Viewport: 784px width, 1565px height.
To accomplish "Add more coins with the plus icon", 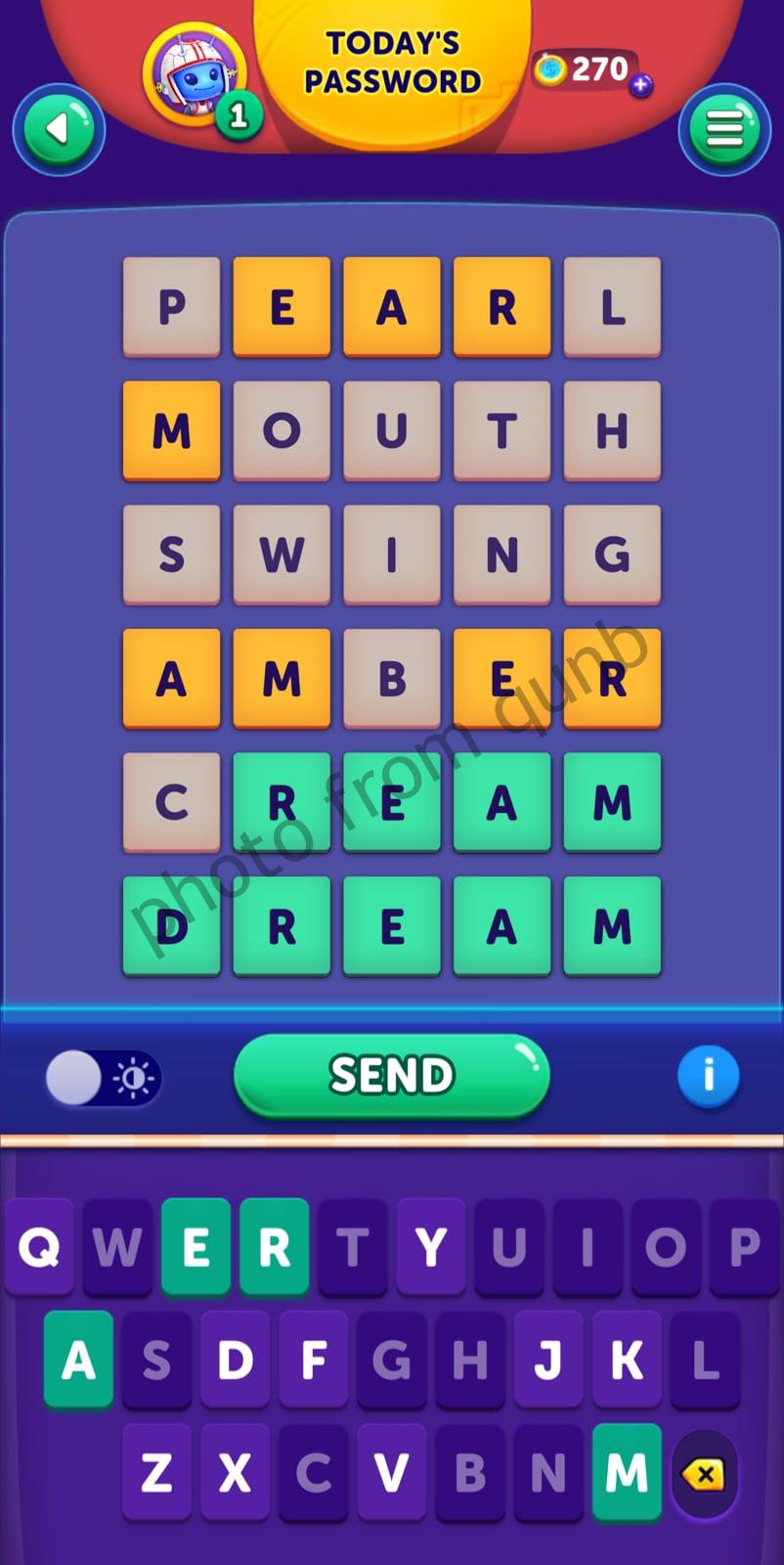I will (640, 85).
